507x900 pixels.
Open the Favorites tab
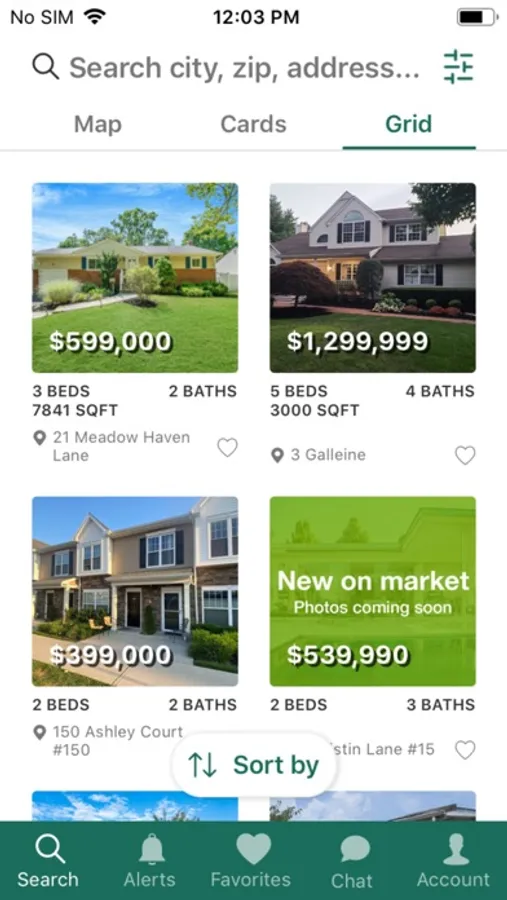point(251,861)
